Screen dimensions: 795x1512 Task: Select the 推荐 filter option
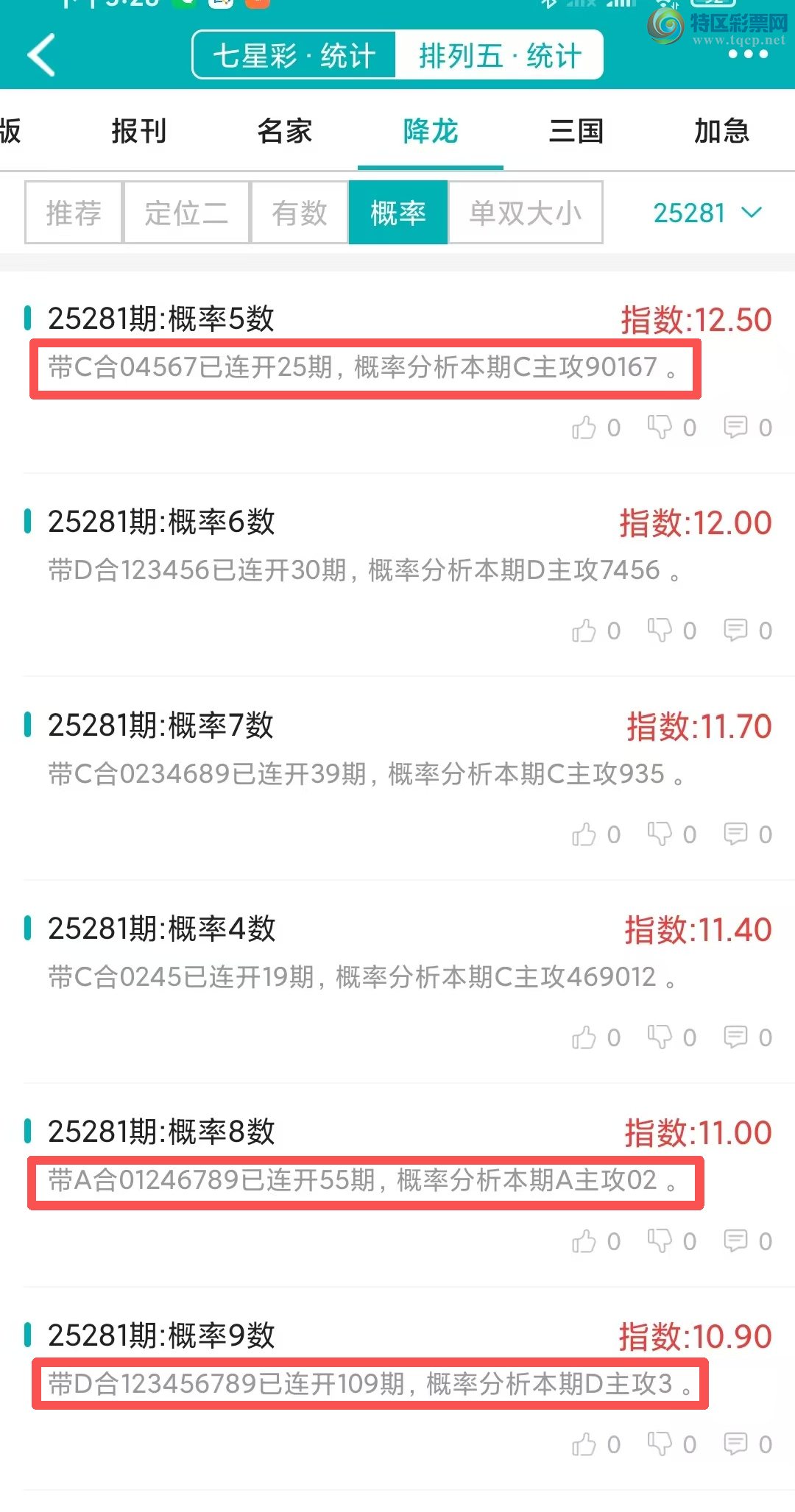[x=73, y=213]
